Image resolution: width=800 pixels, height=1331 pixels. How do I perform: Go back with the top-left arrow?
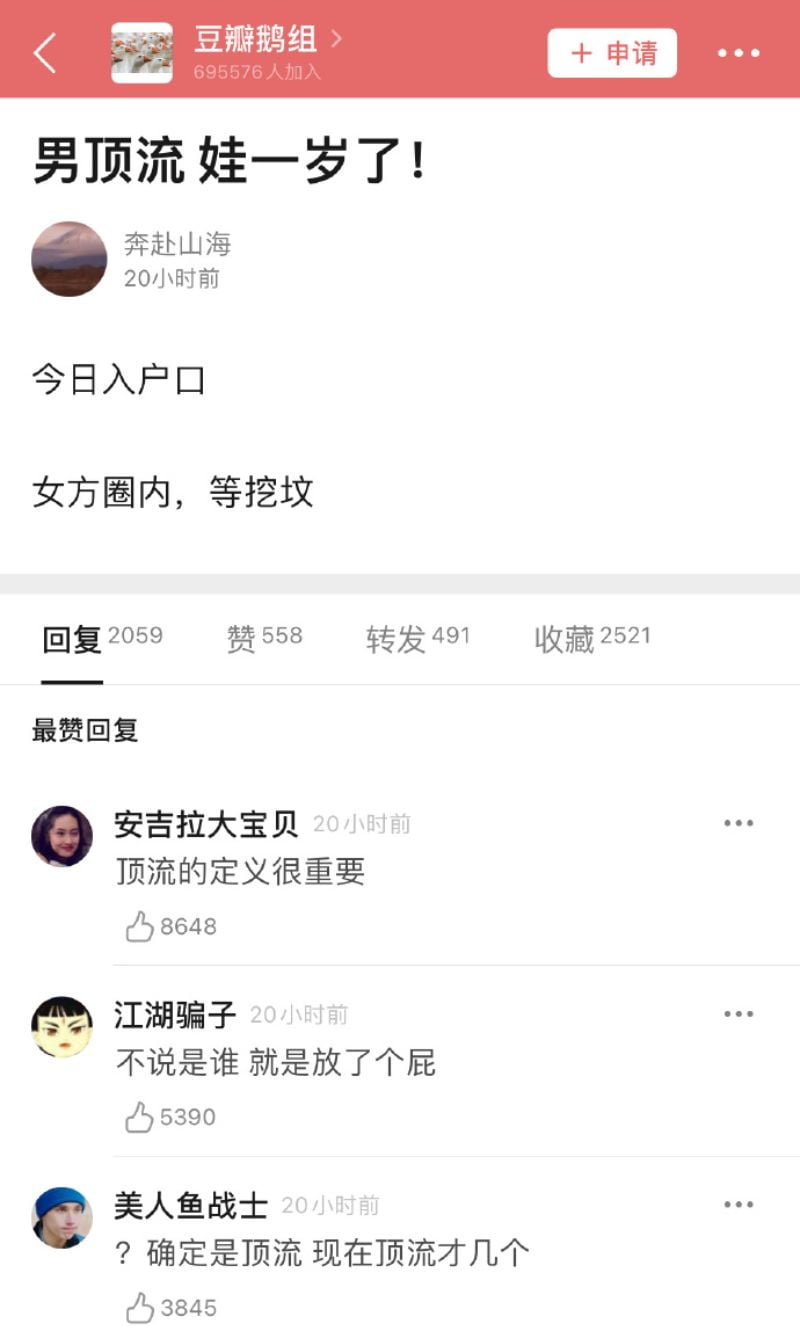pos(45,53)
